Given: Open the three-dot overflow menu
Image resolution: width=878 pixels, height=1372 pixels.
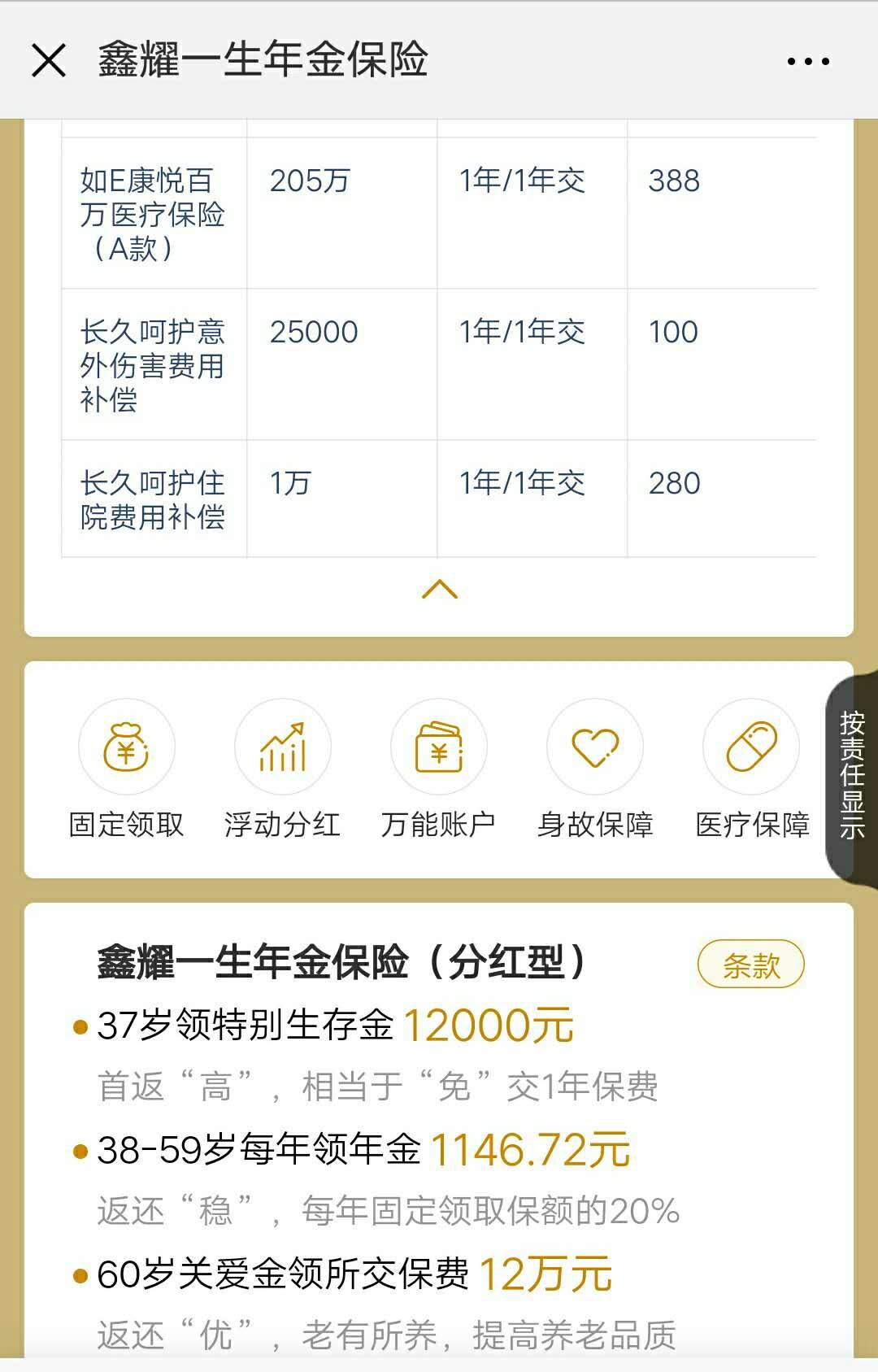Looking at the screenshot, I should (x=808, y=61).
